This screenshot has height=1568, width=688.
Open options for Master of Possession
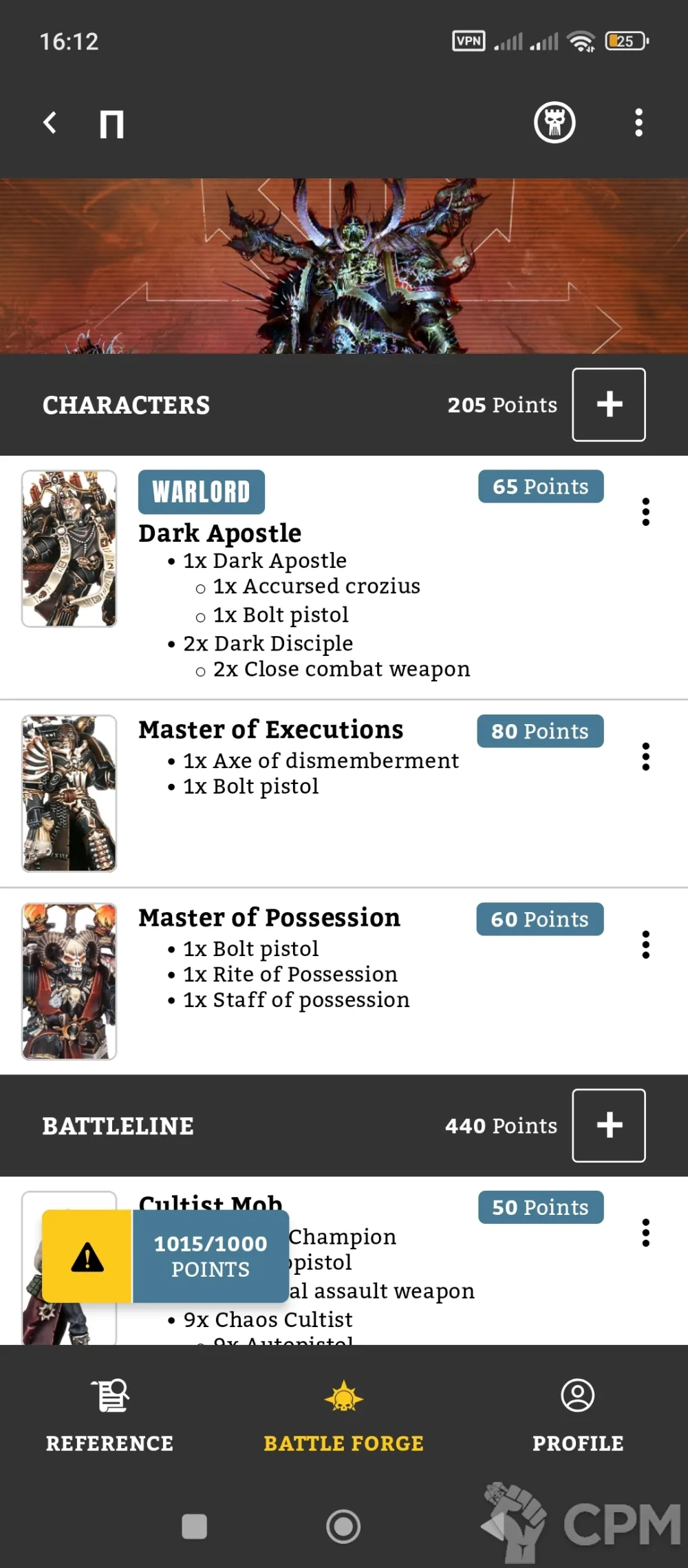pos(645,944)
